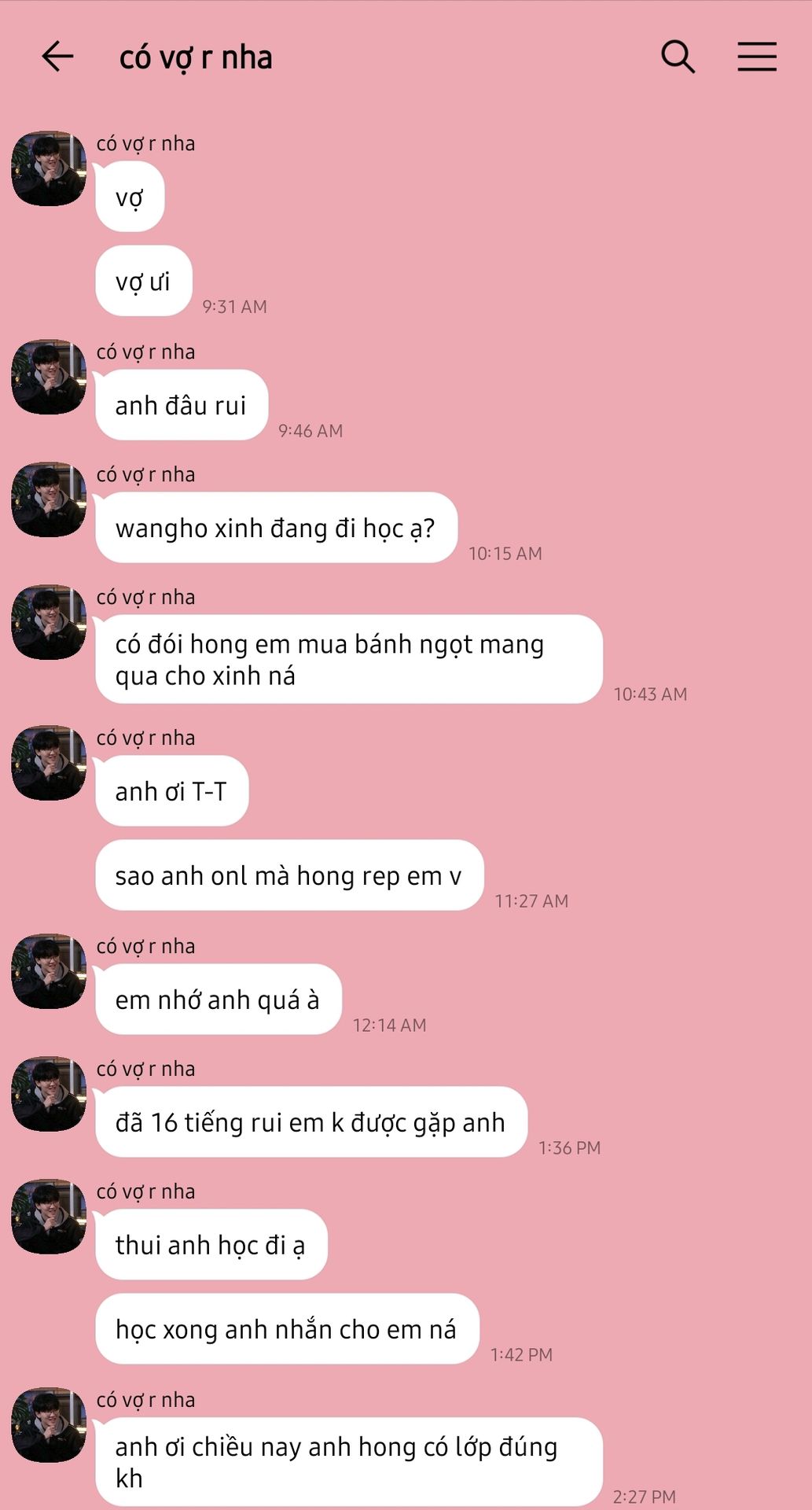Go back from the chat
The height and width of the screenshot is (1510, 812).
[x=57, y=57]
